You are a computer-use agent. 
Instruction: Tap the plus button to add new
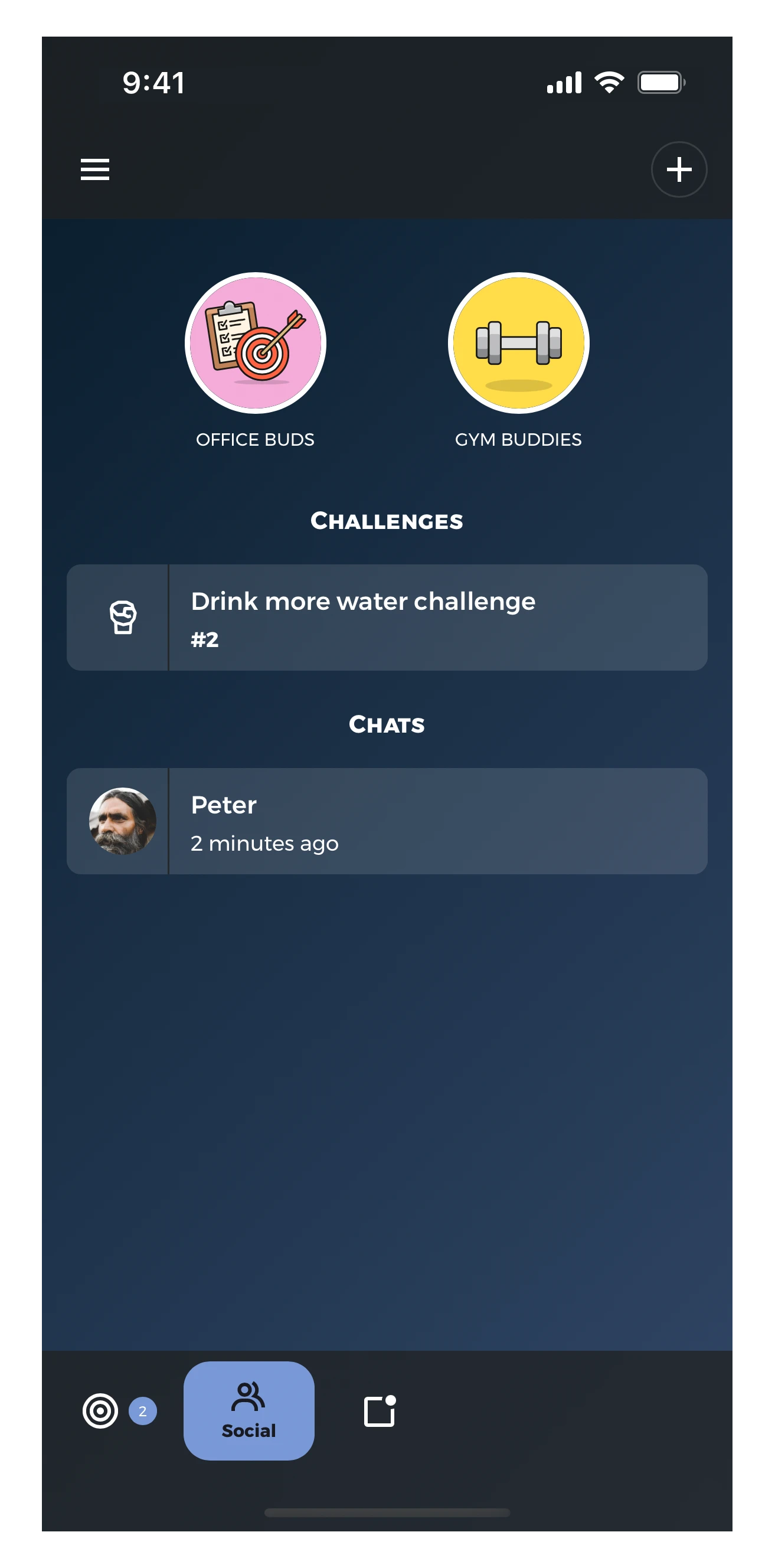click(678, 169)
